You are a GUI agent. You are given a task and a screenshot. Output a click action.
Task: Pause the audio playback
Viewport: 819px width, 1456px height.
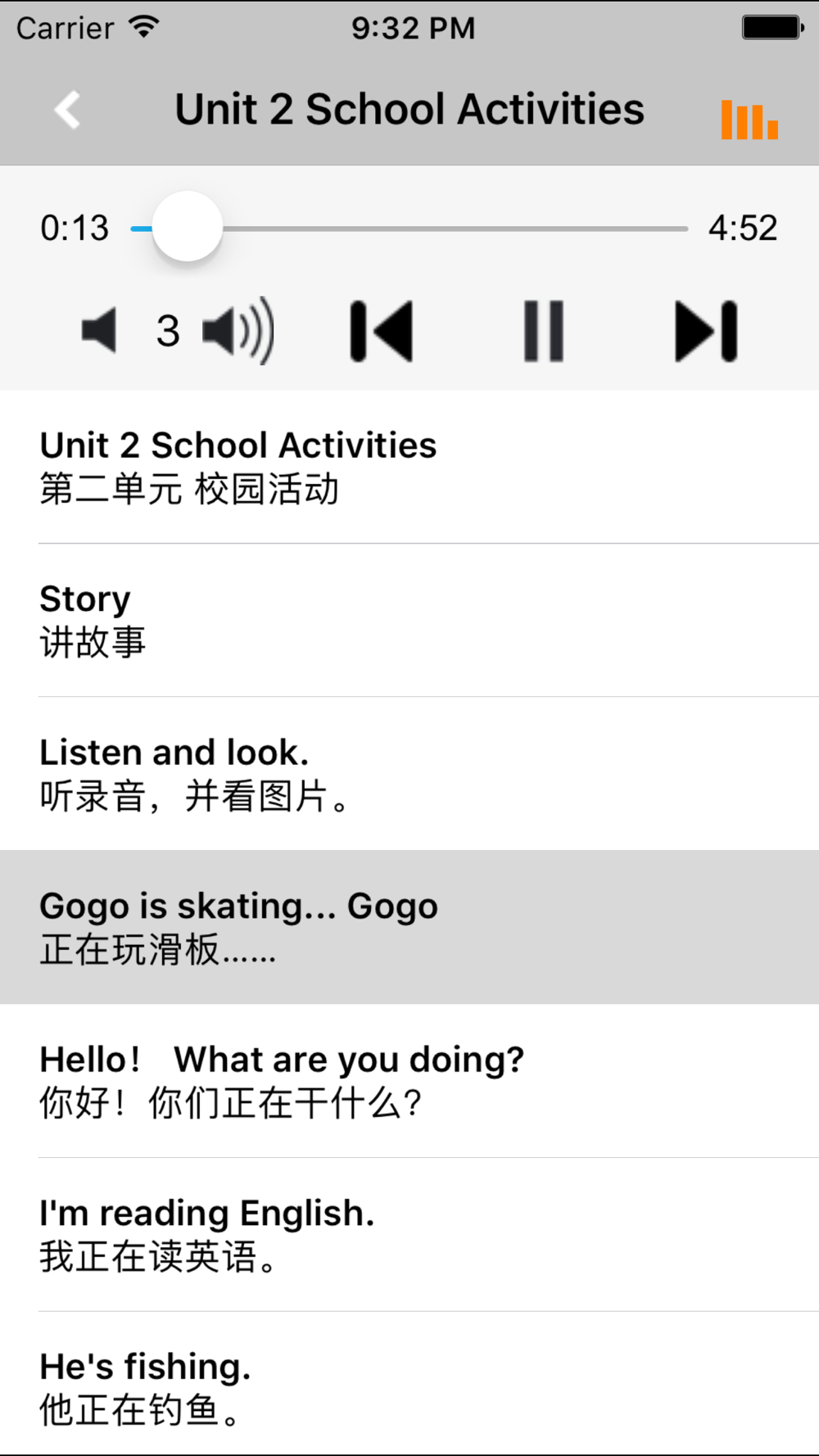[x=544, y=331]
